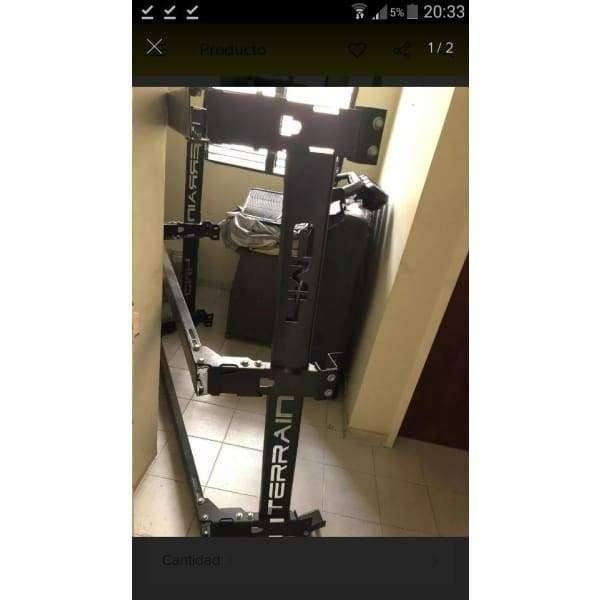Close the product image viewer
Screen dimensions: 600x600
coord(154,47)
